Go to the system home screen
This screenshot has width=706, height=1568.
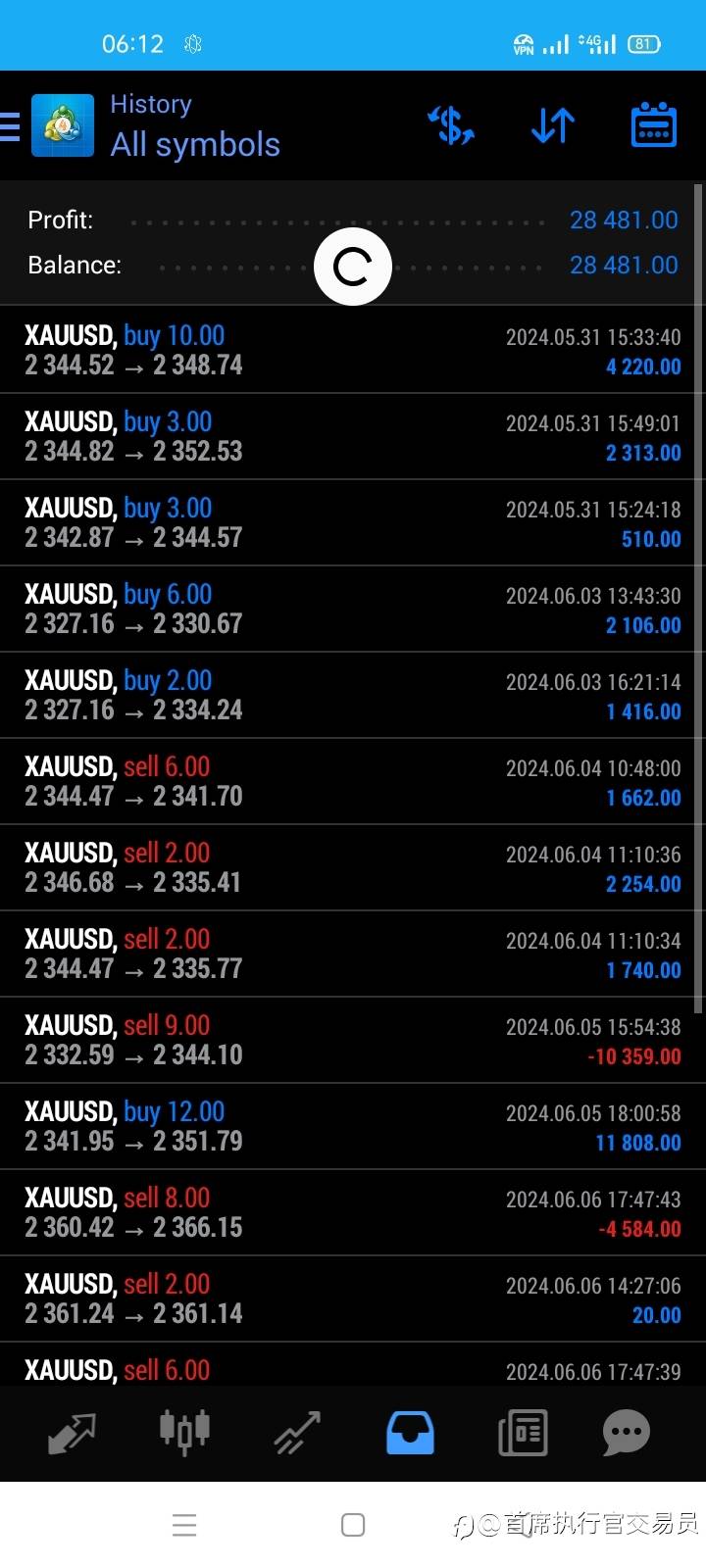click(353, 1525)
